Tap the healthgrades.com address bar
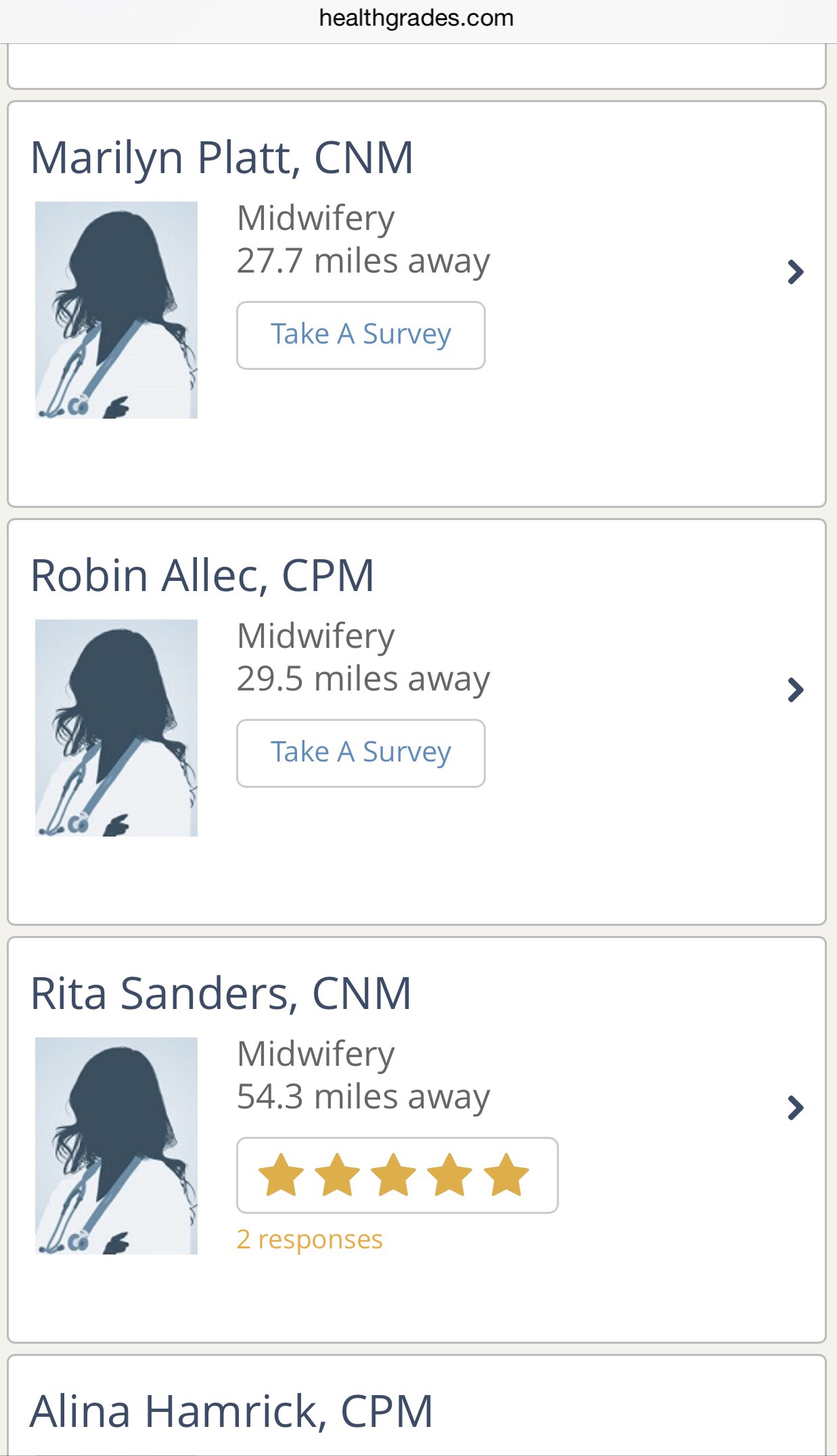The image size is (837, 1456). (417, 18)
